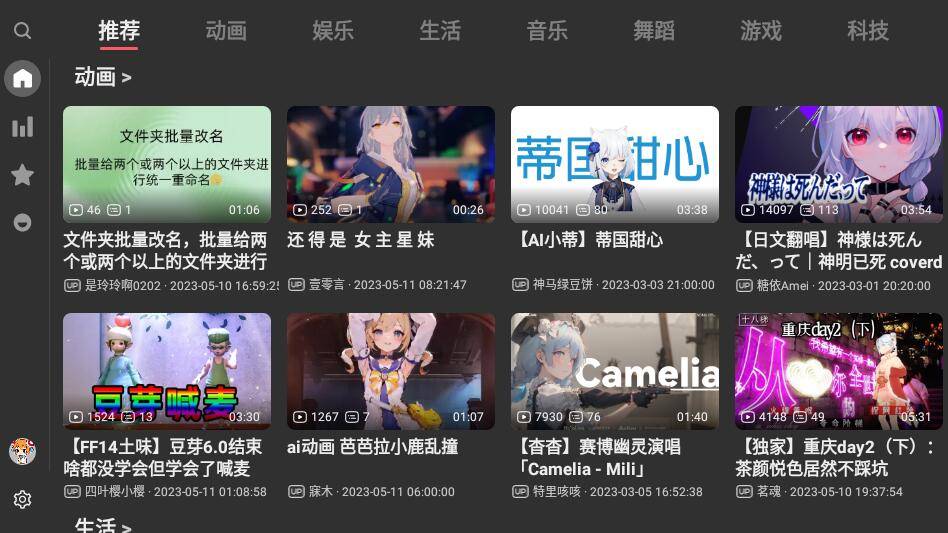Watch the Camelia - Mili cover video

coord(615,371)
